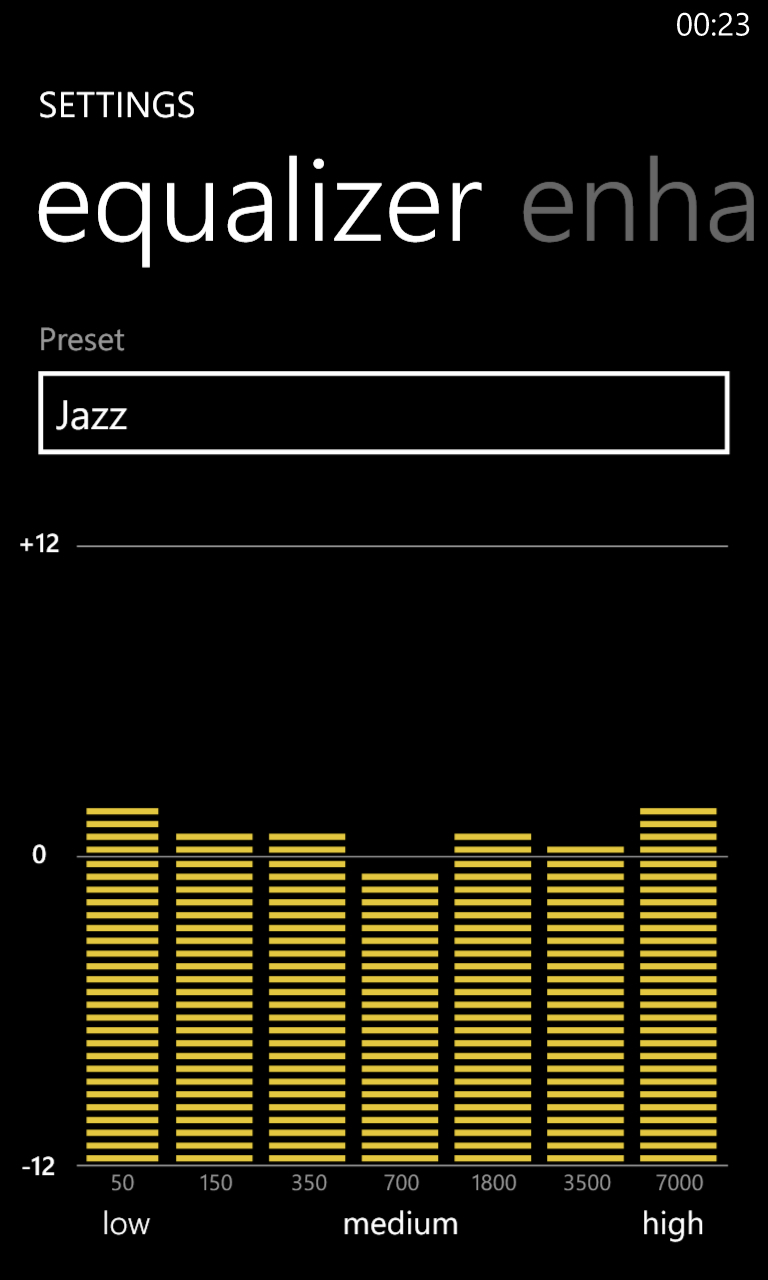Viewport: 768px width, 1280px height.
Task: Tap the 1800 Hz equalizer band
Action: coord(493,998)
